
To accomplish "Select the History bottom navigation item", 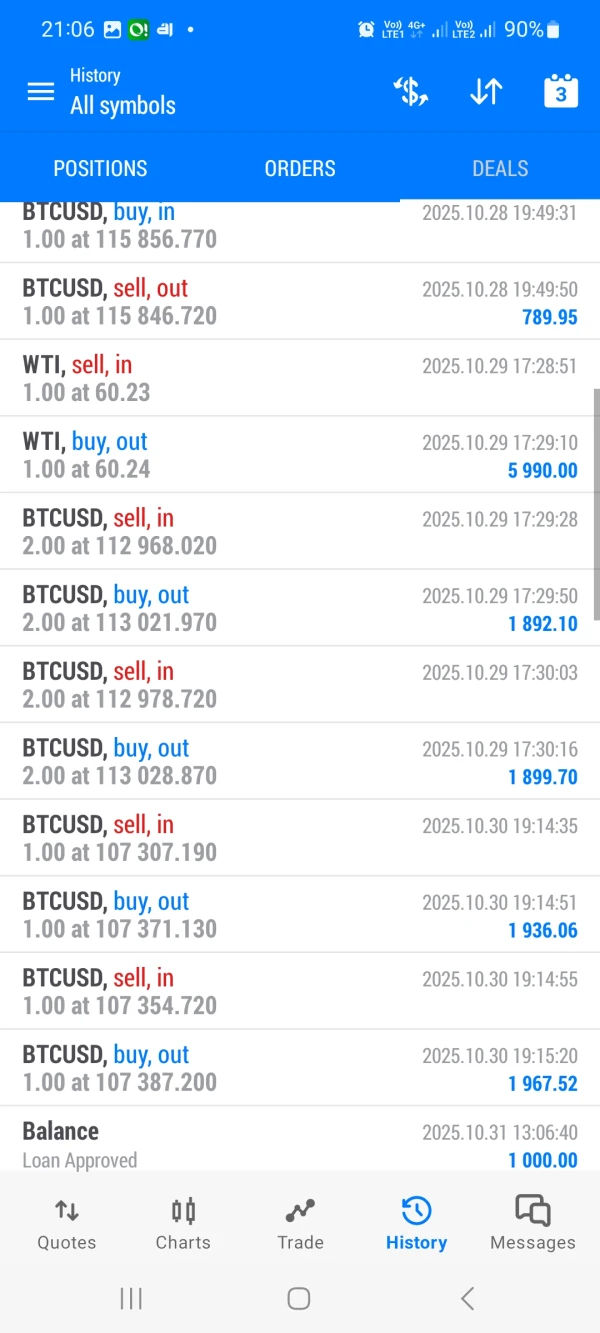I will coord(416,1224).
